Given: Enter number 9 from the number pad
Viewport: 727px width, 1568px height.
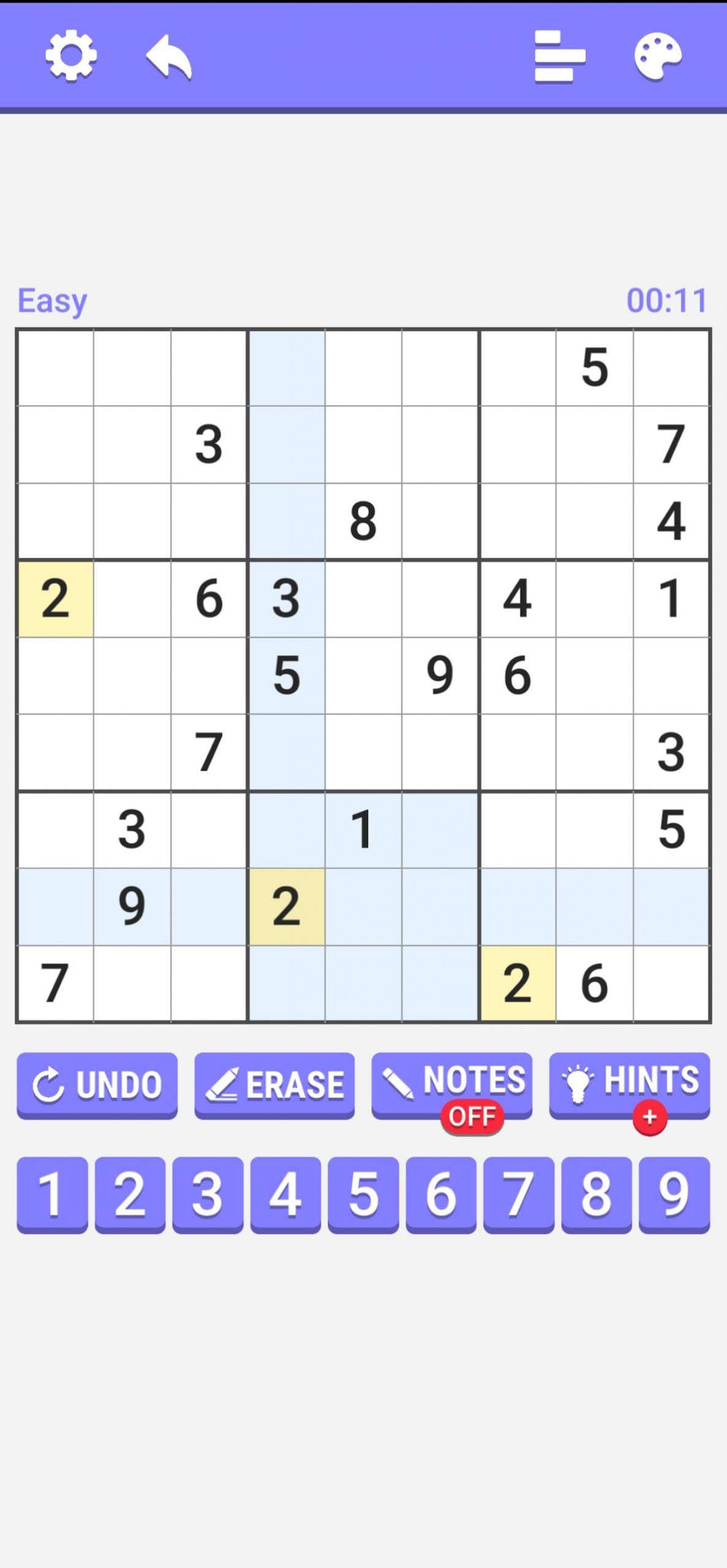Looking at the screenshot, I should tap(674, 1194).
